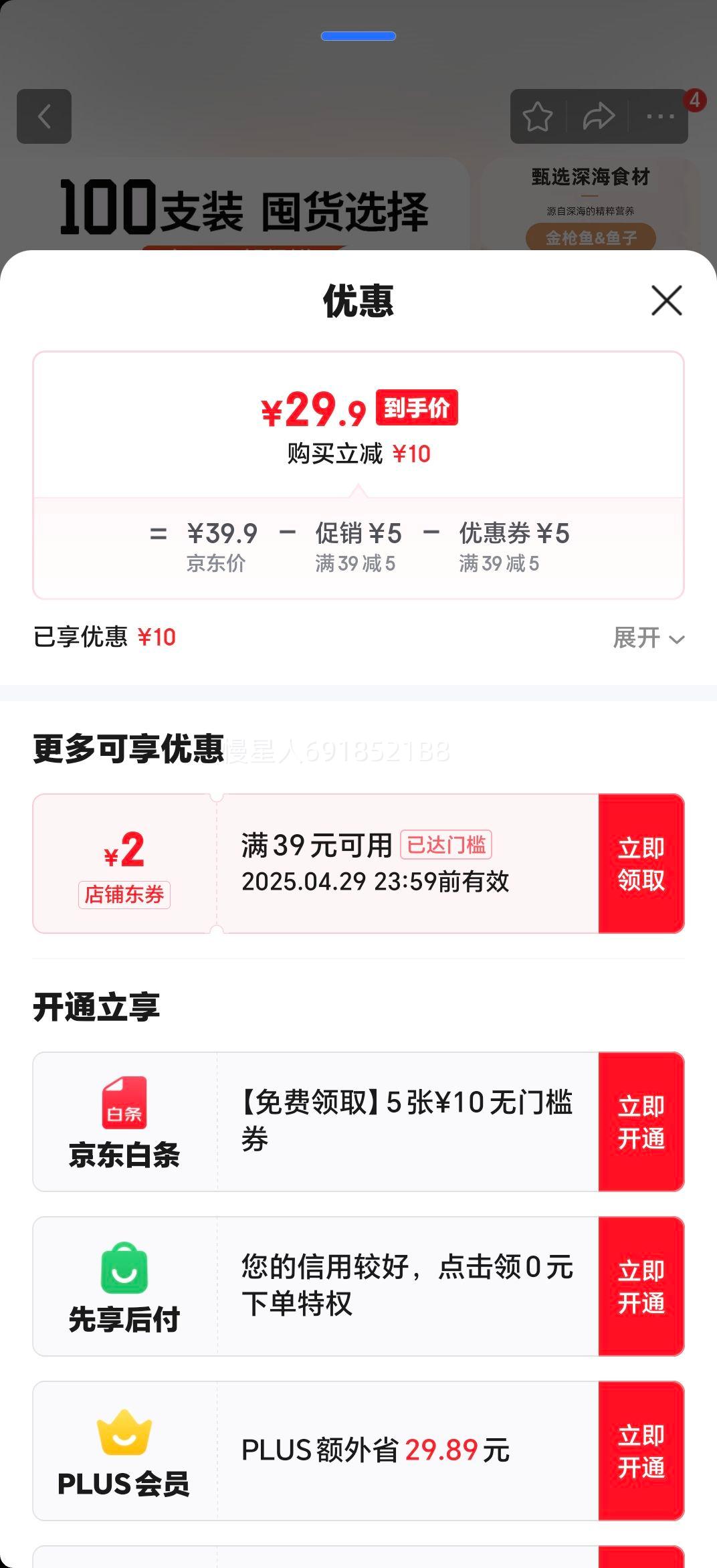The image size is (717, 1568).
Task: Favorite this product with the star icon
Action: tap(537, 116)
